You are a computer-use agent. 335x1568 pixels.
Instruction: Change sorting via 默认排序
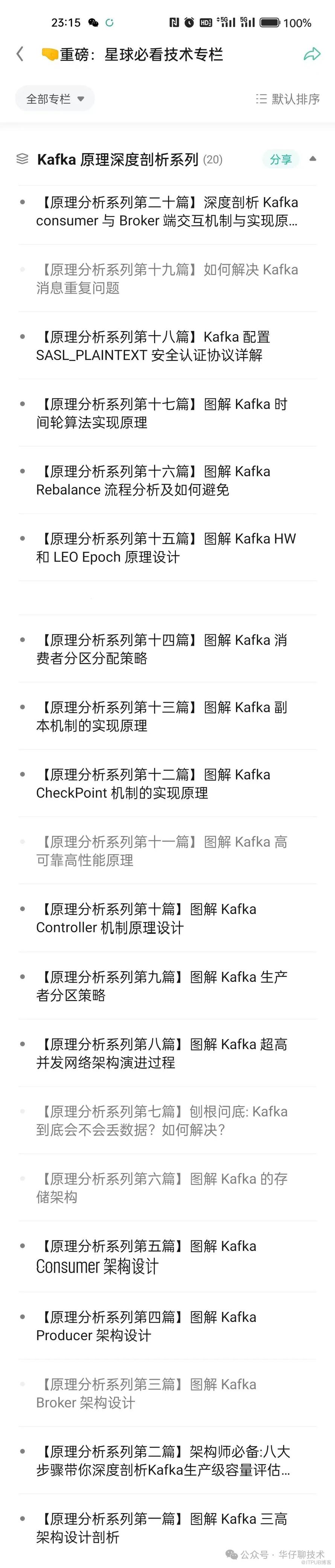pyautogui.click(x=288, y=99)
